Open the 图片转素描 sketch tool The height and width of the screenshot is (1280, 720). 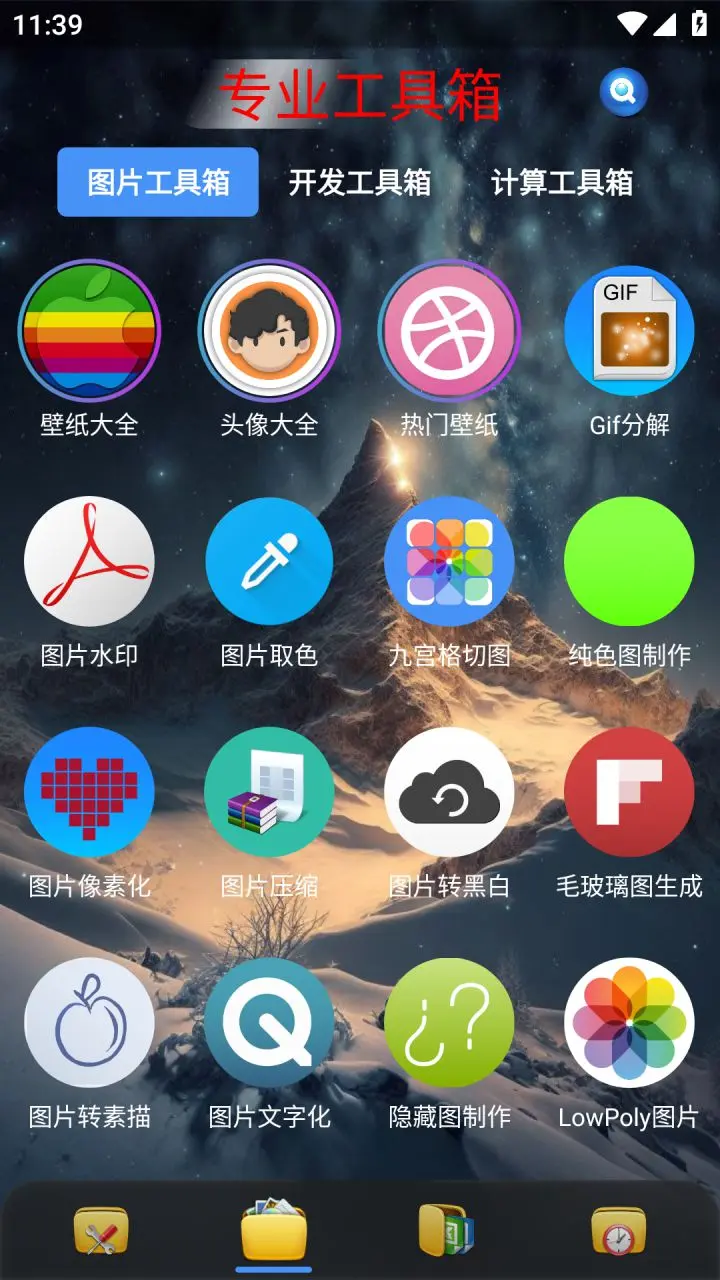[89, 1022]
